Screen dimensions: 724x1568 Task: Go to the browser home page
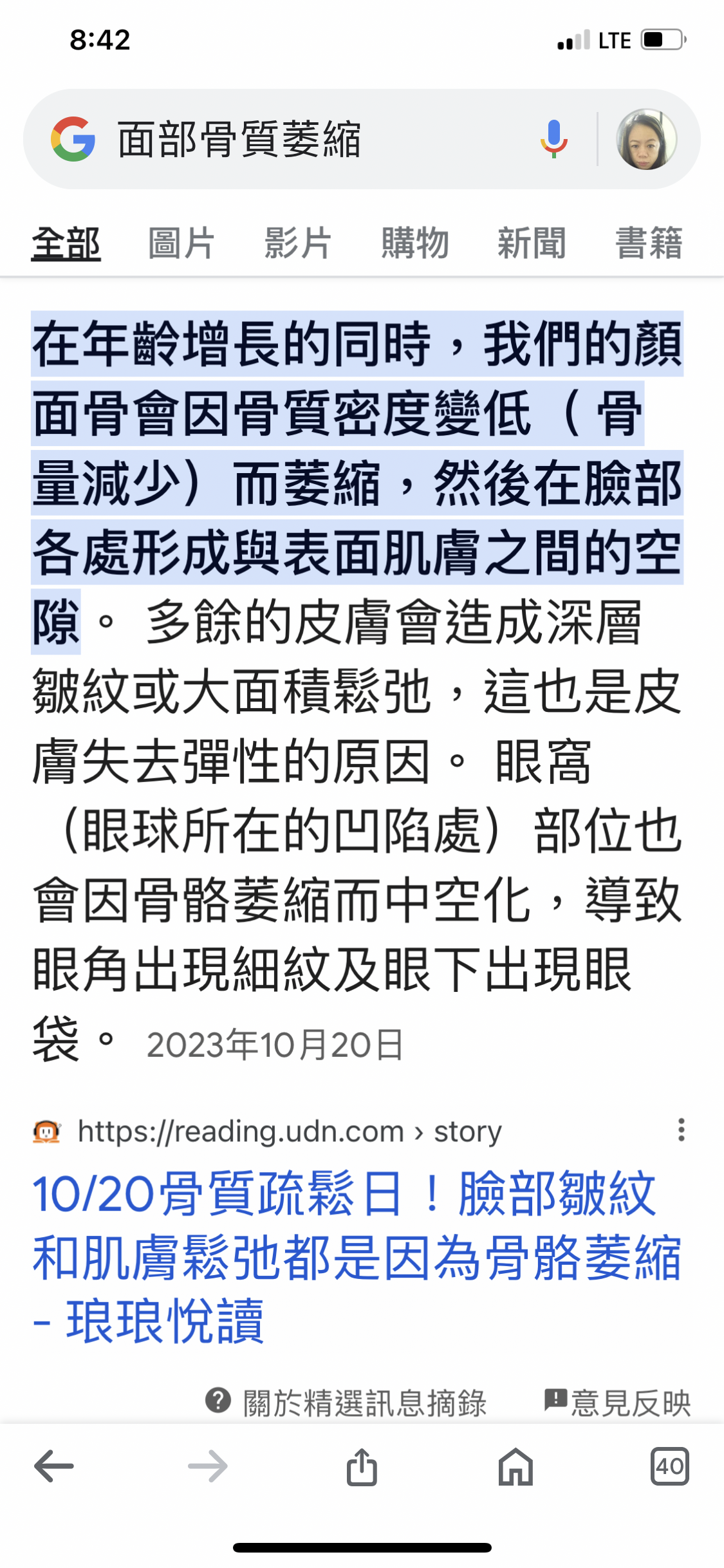click(515, 1466)
